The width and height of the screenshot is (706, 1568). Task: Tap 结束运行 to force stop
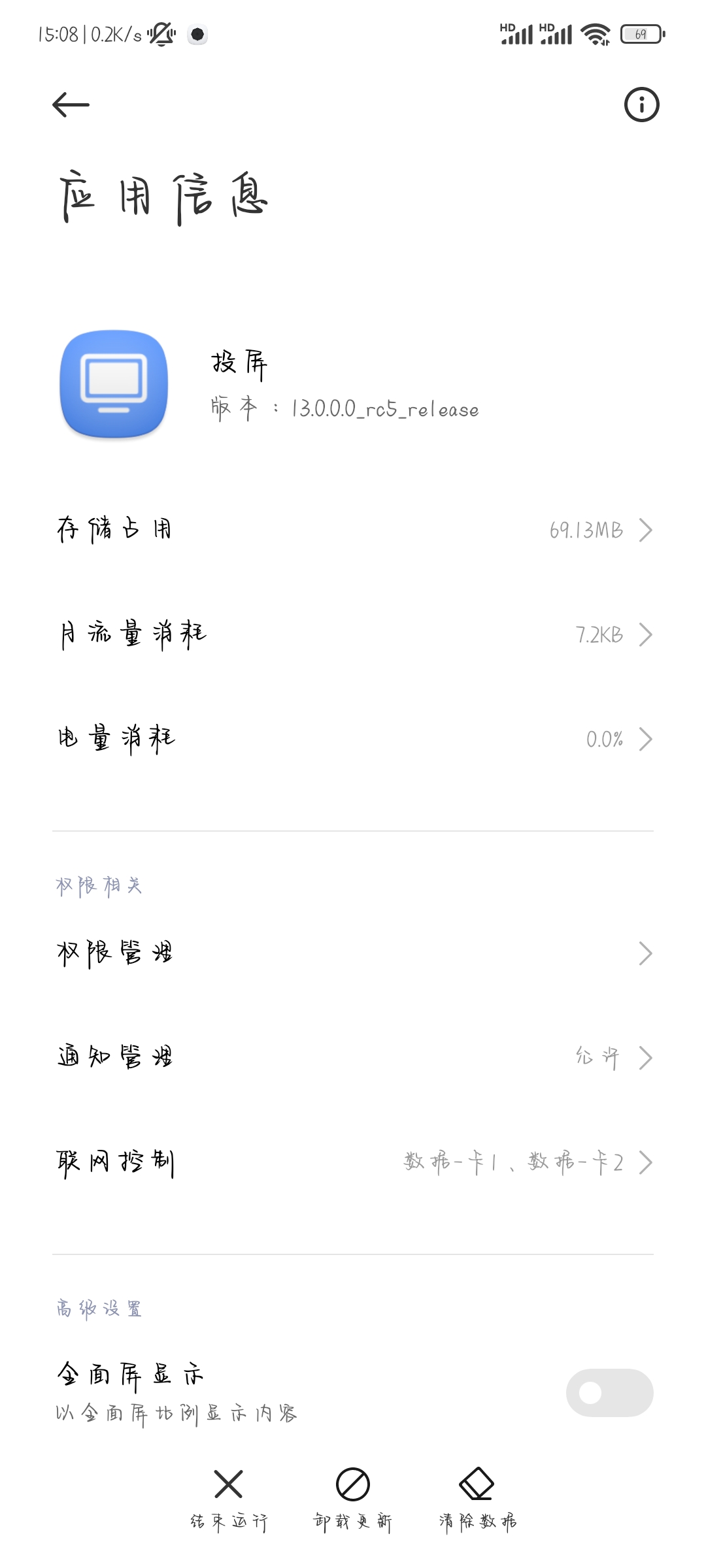click(x=229, y=1500)
